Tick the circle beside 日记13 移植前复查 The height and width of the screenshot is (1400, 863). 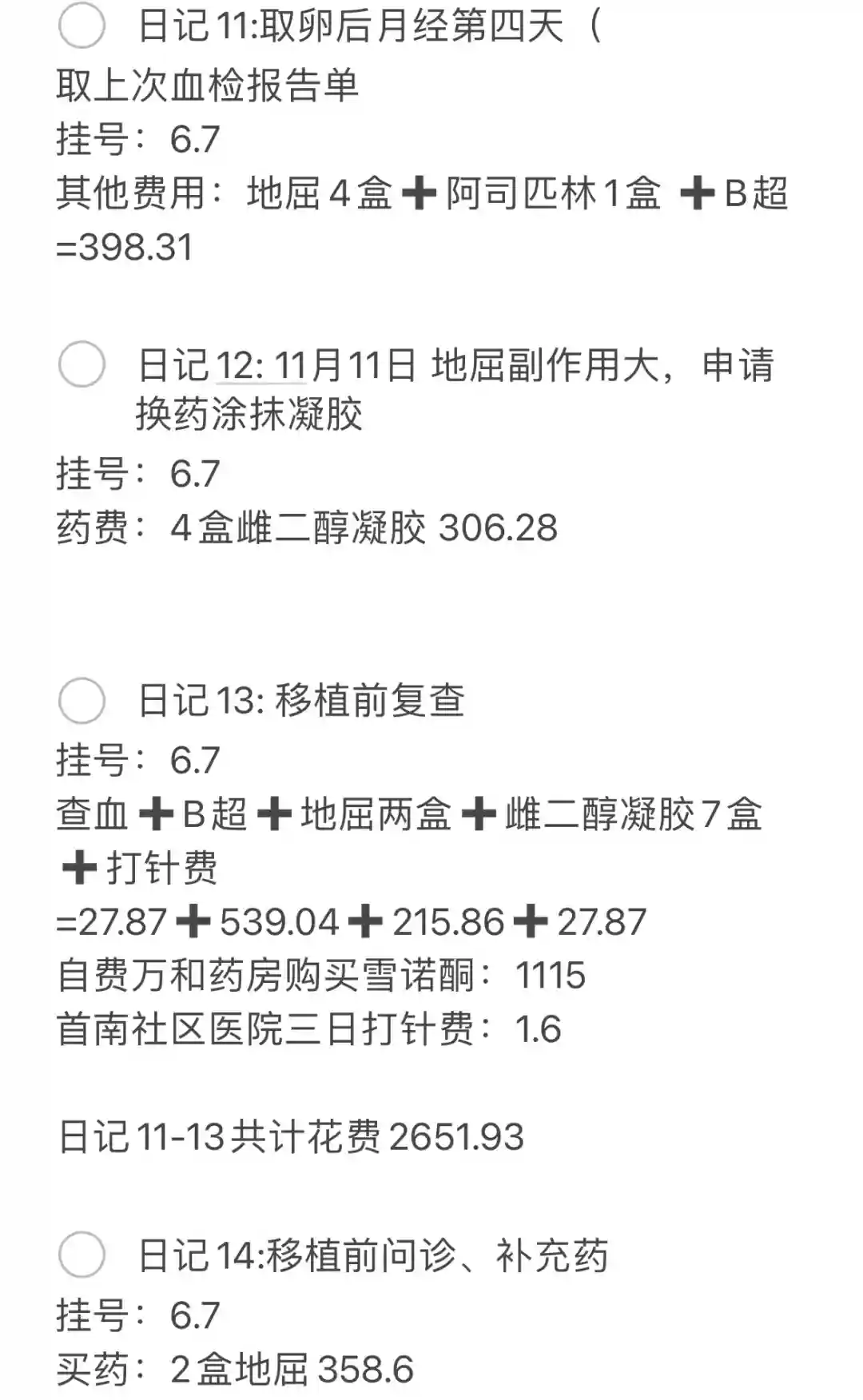[82, 701]
